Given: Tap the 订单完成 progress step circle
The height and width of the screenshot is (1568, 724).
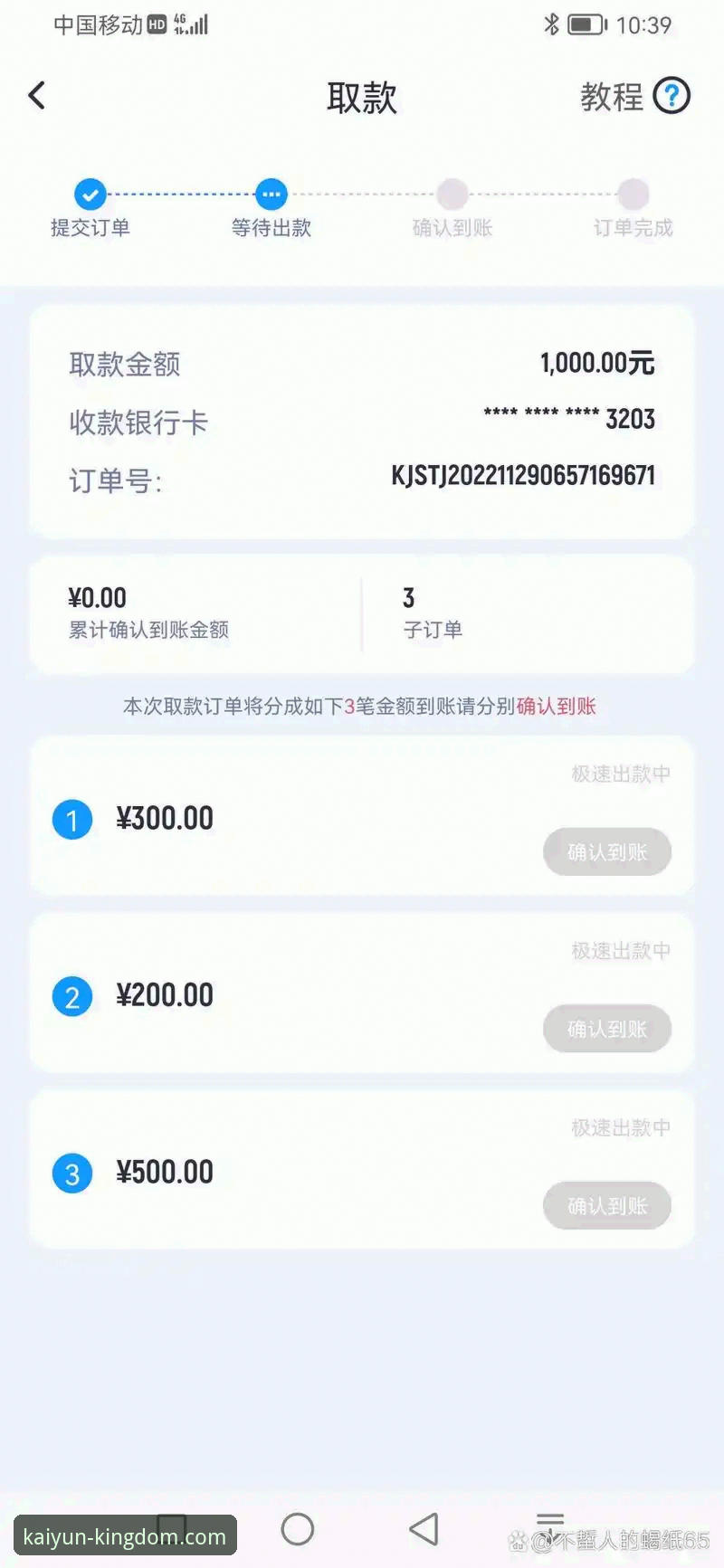Looking at the screenshot, I should (x=633, y=193).
